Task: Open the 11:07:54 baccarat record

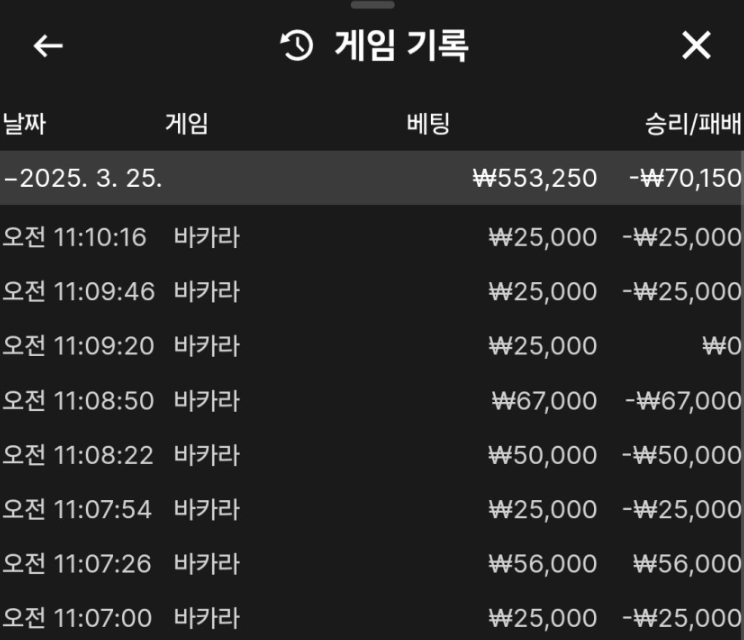Action: 370,509
